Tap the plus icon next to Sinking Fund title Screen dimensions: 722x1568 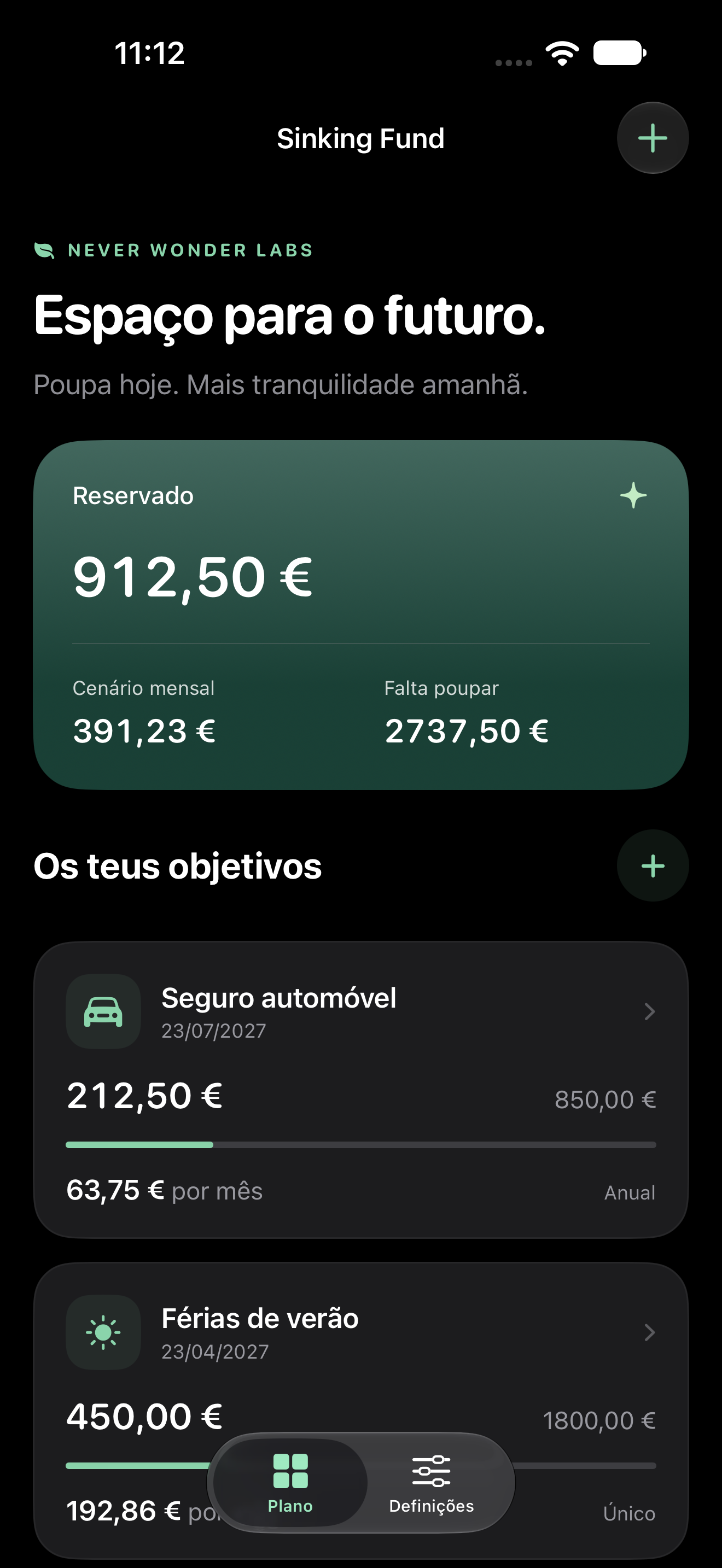(x=653, y=138)
